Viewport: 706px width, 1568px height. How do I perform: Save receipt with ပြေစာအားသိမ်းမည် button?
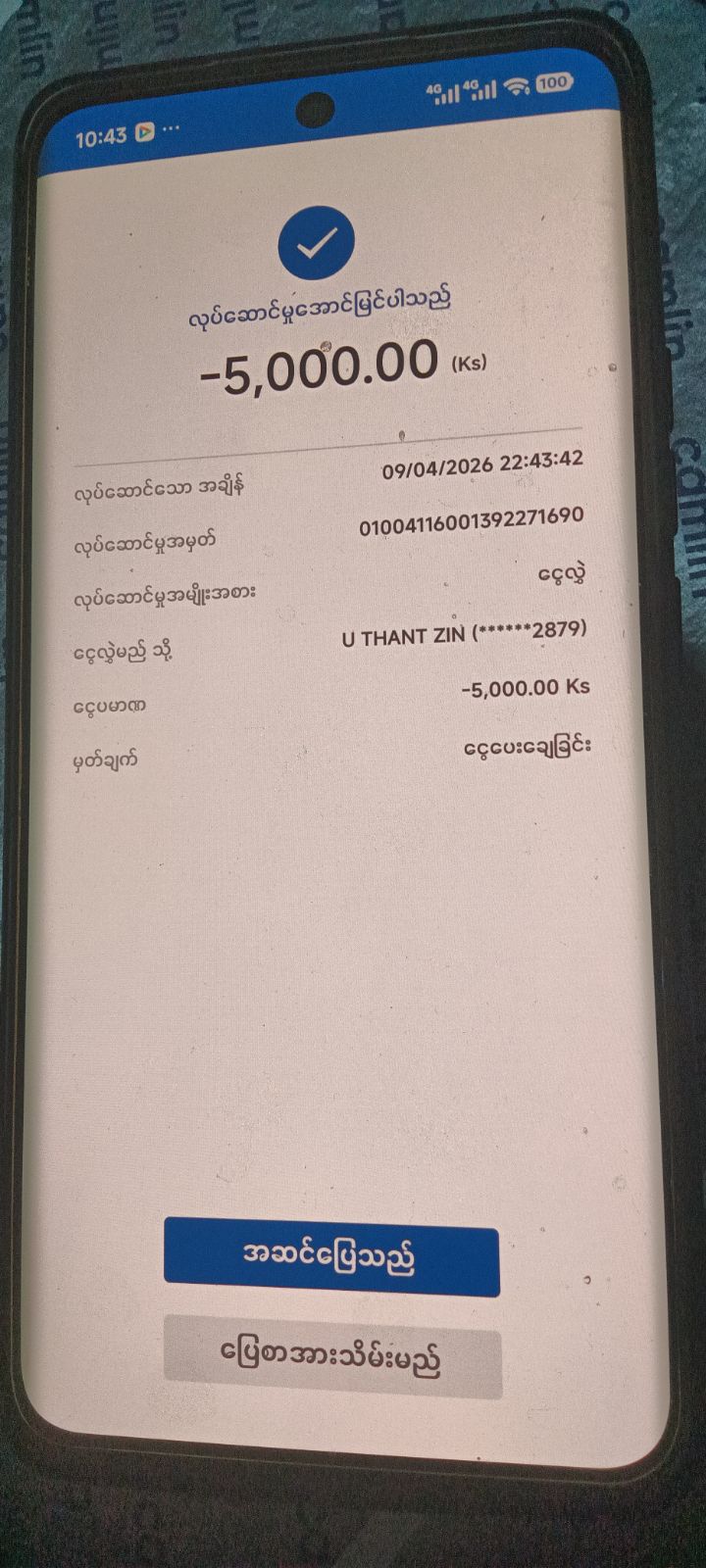(x=332, y=1357)
